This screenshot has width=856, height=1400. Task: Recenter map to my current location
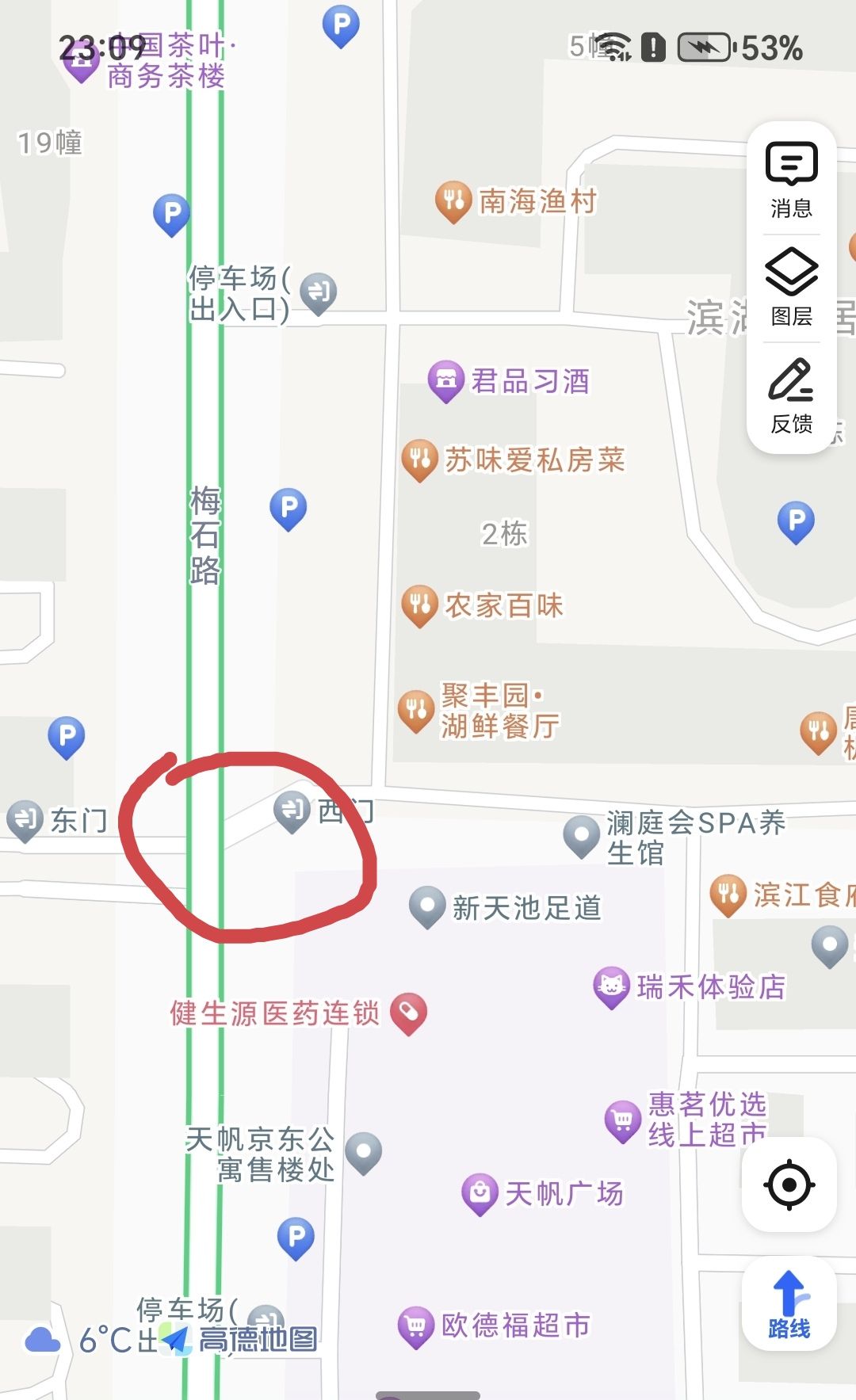point(789,1184)
